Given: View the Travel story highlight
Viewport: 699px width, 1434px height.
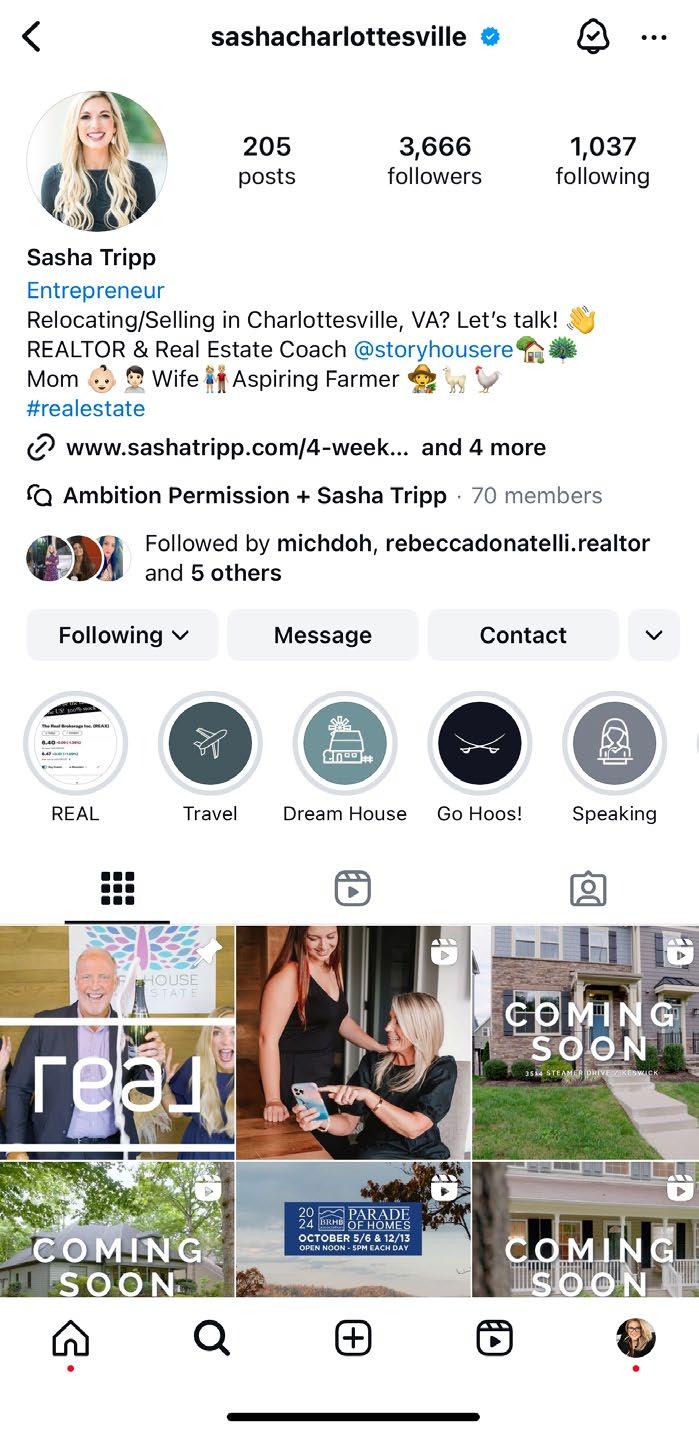Looking at the screenshot, I should [x=210, y=743].
